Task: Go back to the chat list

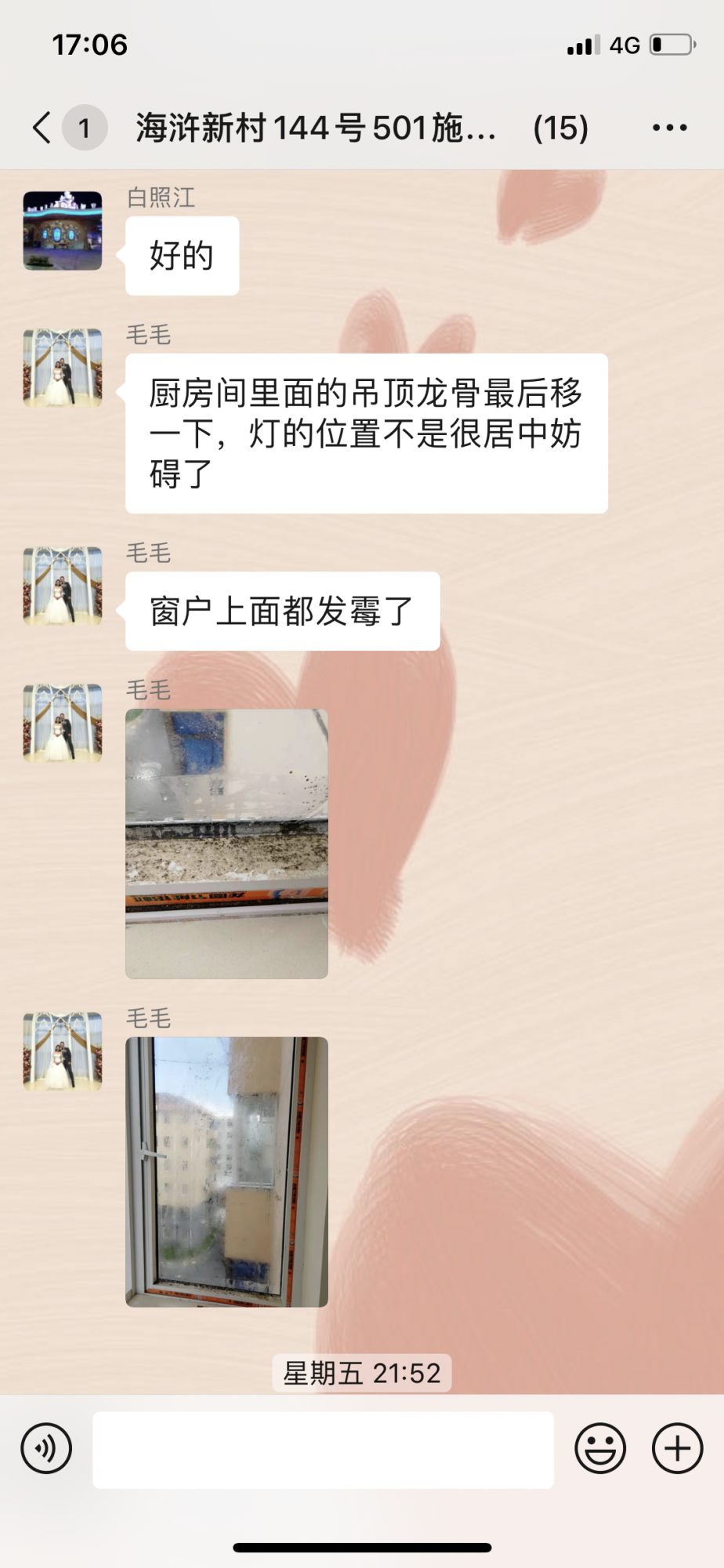Action: (x=43, y=128)
